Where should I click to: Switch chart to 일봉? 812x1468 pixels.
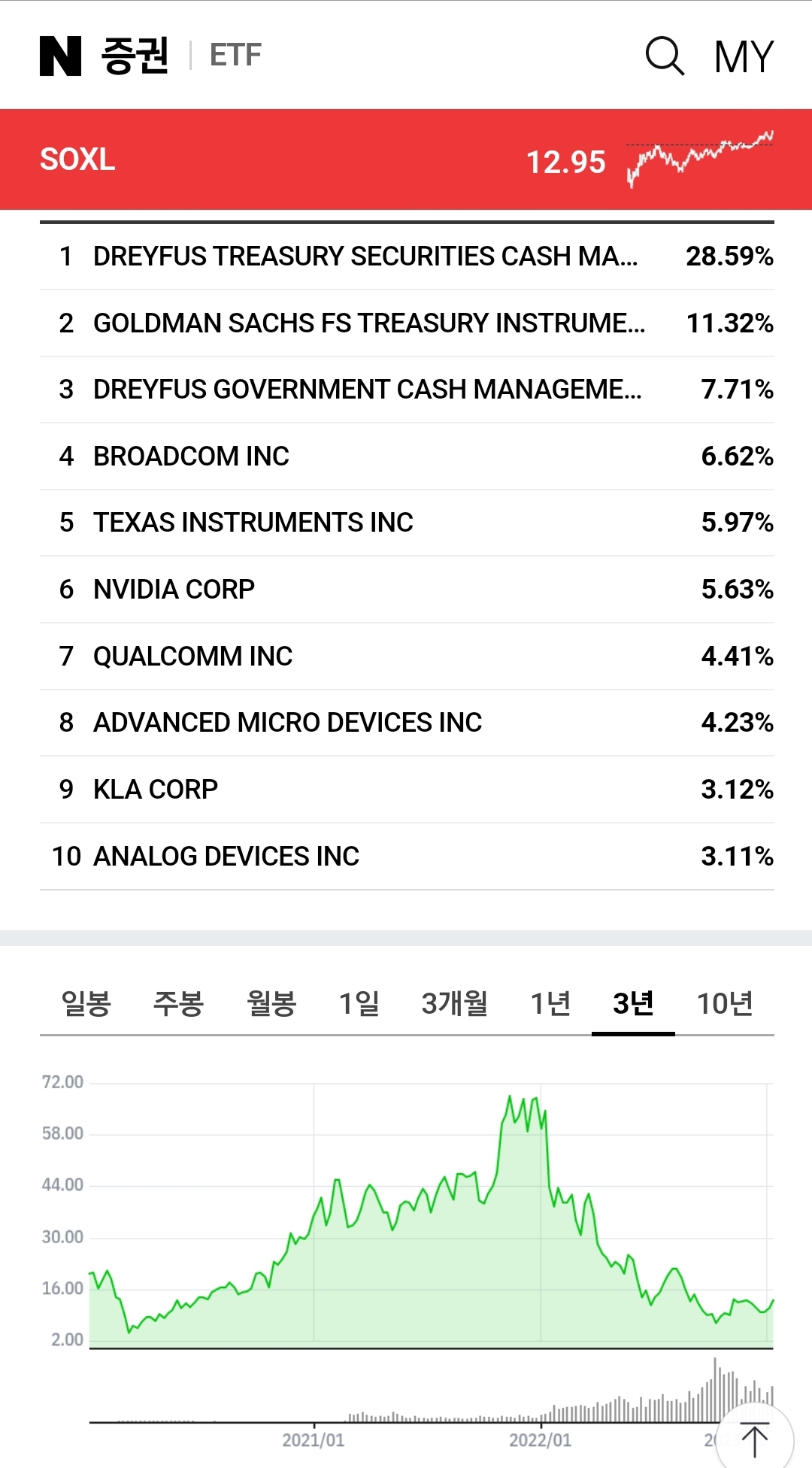pos(86,1003)
